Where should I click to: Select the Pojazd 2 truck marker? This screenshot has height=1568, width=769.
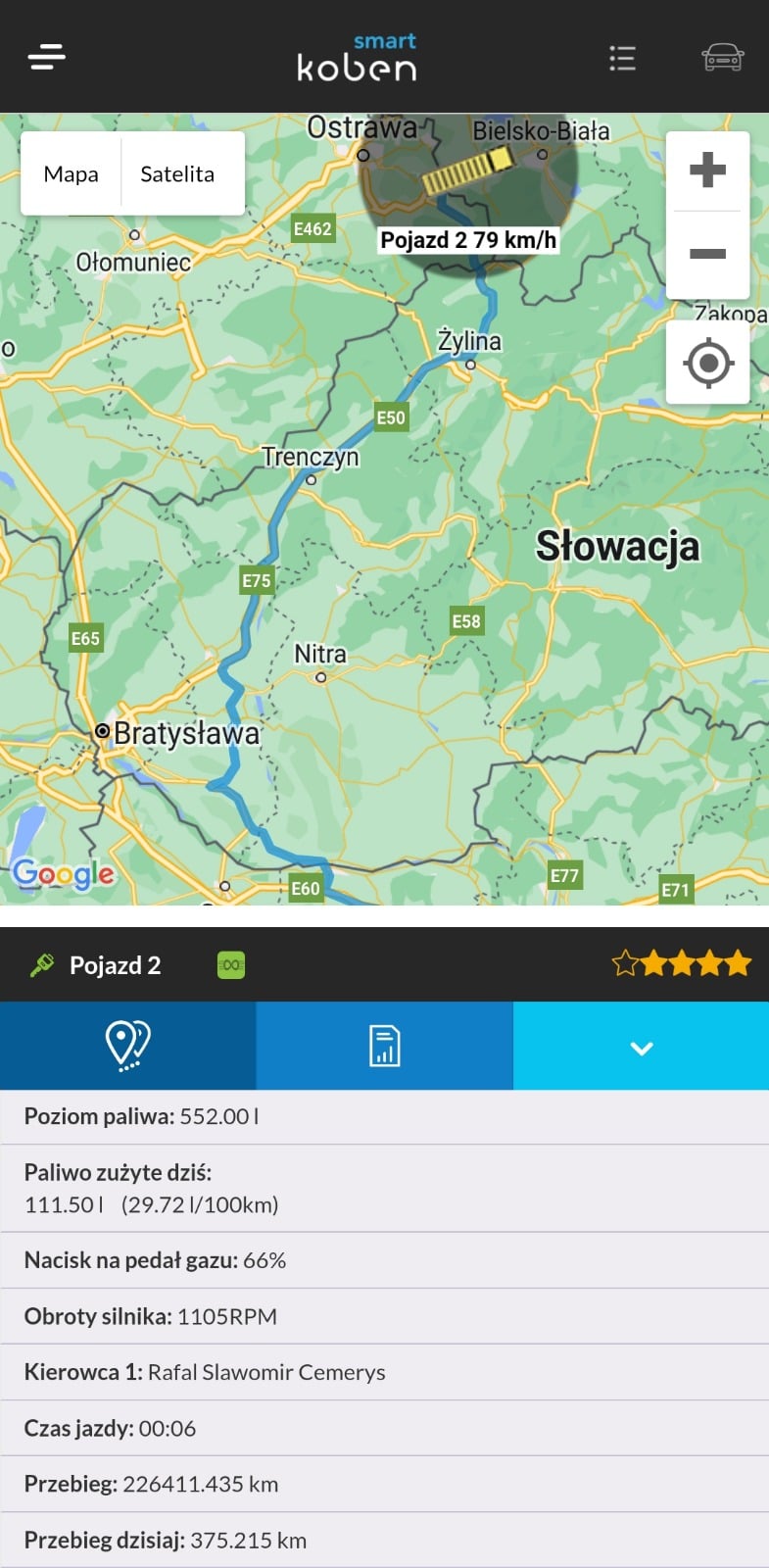(x=468, y=172)
